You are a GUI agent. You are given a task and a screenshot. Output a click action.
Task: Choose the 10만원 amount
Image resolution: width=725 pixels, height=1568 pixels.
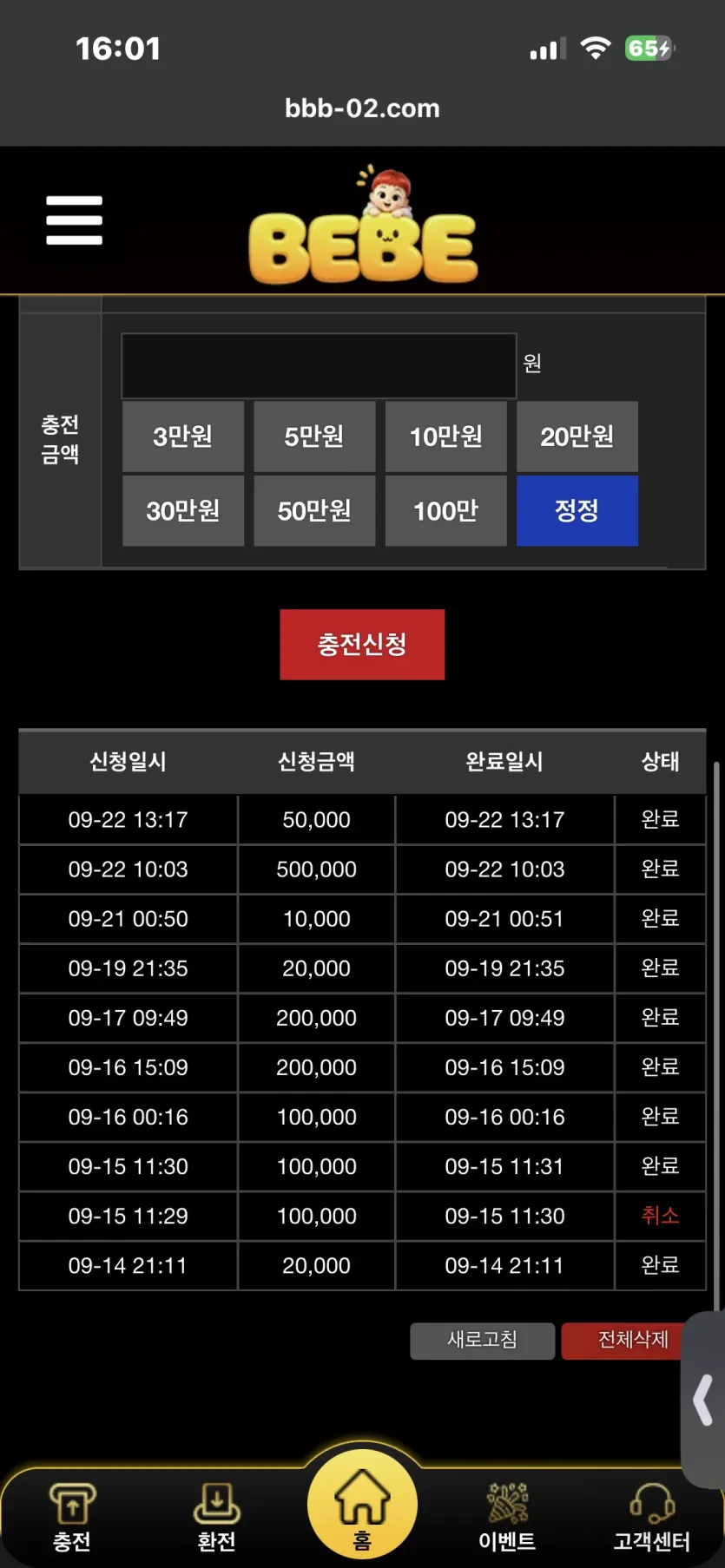(x=446, y=436)
